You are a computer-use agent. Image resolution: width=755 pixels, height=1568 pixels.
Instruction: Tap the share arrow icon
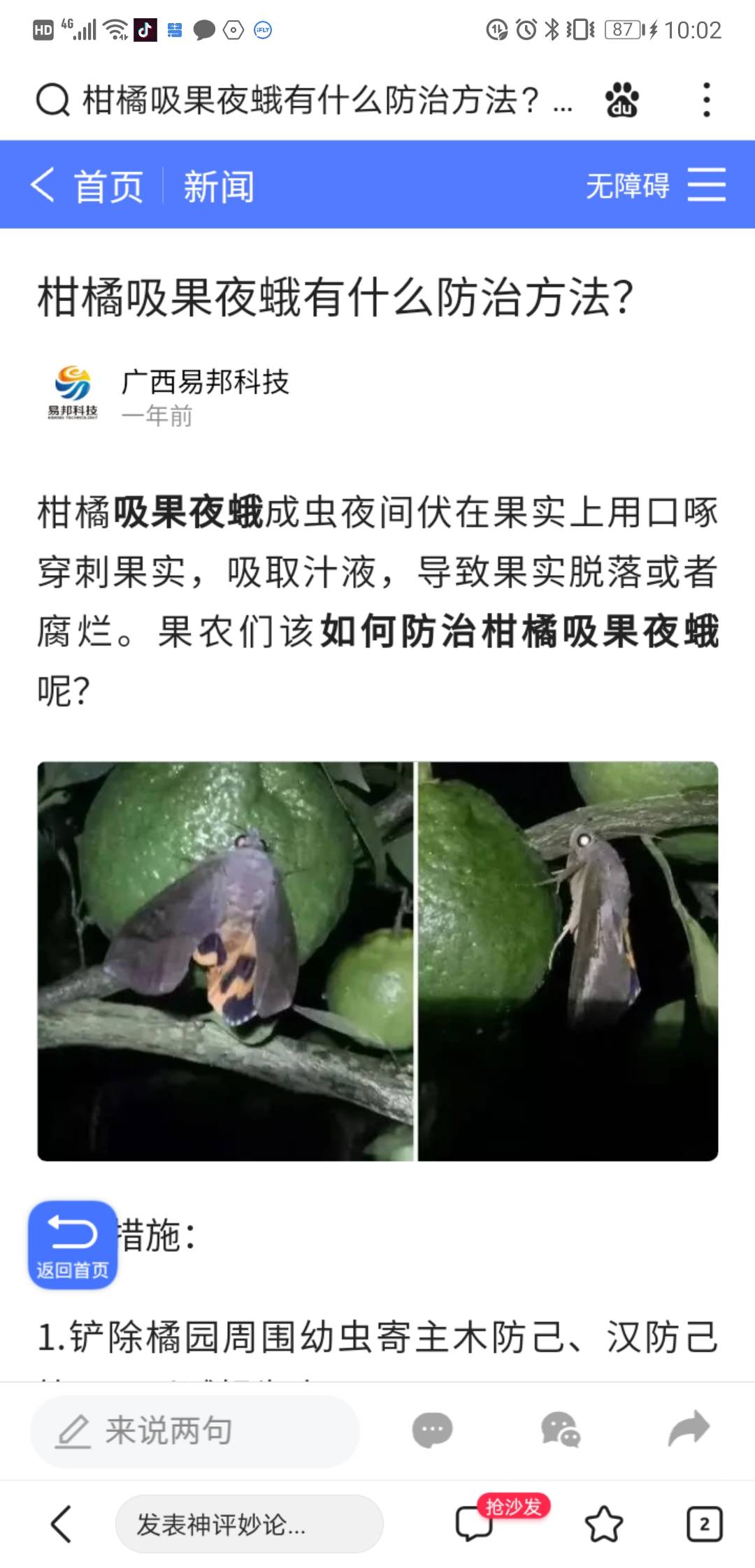(689, 1428)
